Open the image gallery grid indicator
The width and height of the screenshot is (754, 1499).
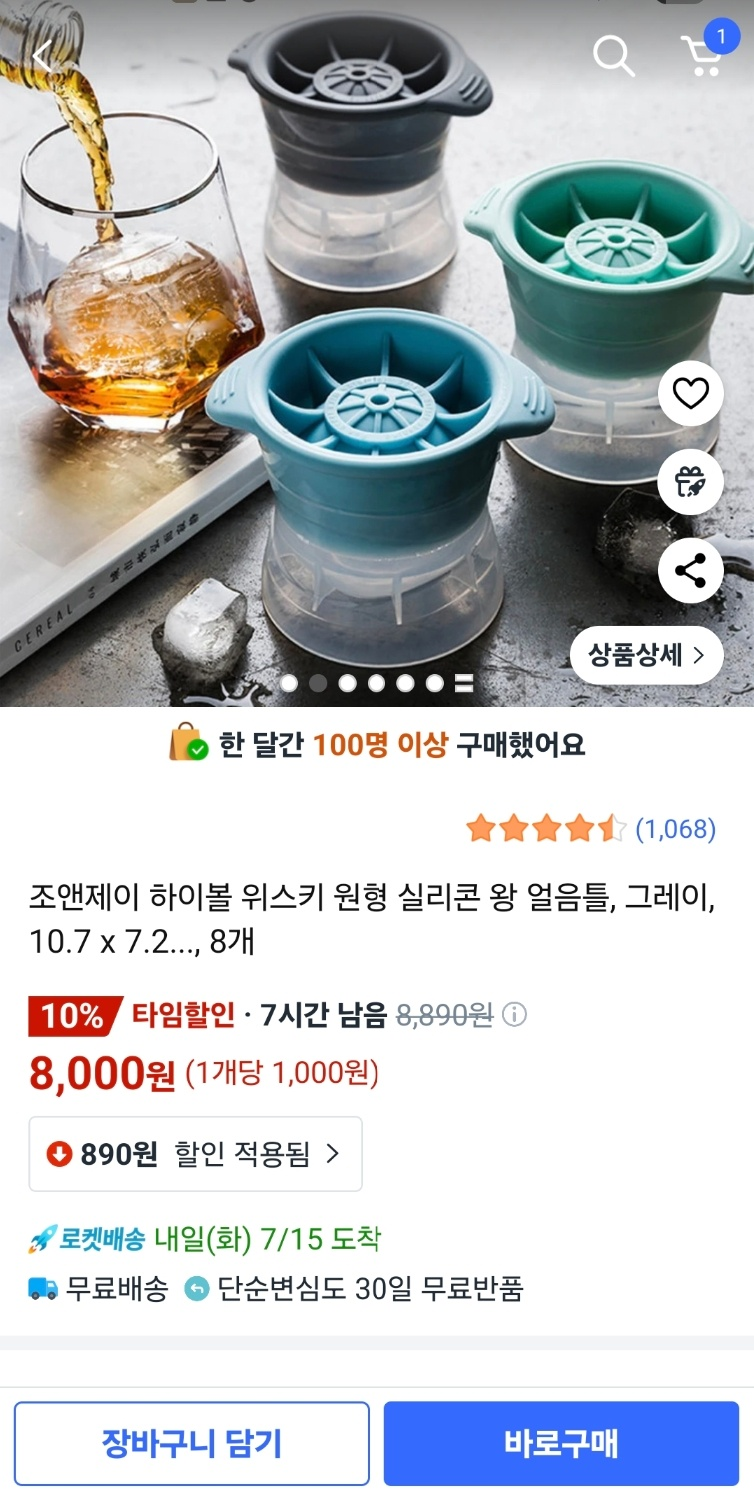463,683
